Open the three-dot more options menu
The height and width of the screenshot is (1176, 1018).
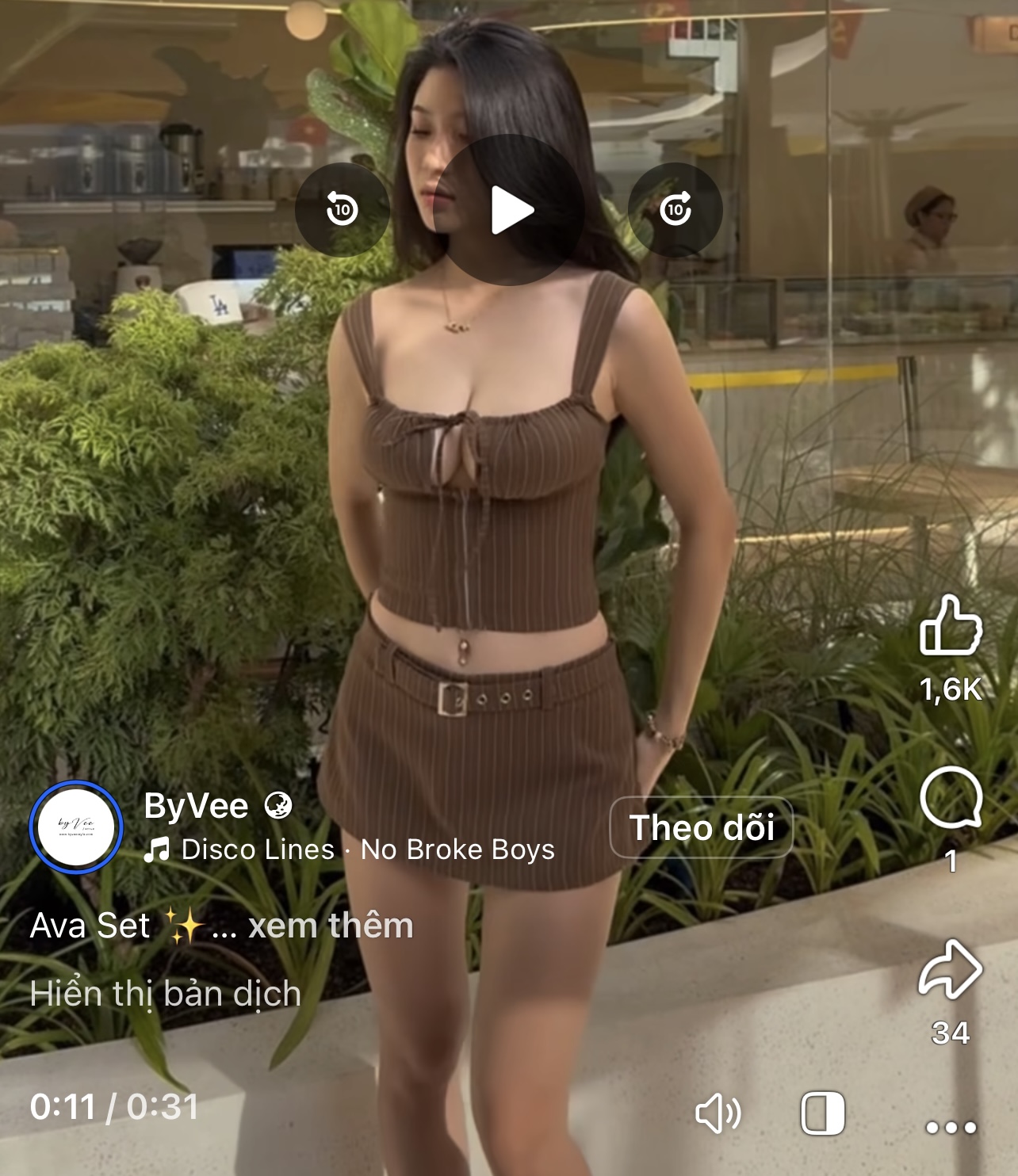951,1127
